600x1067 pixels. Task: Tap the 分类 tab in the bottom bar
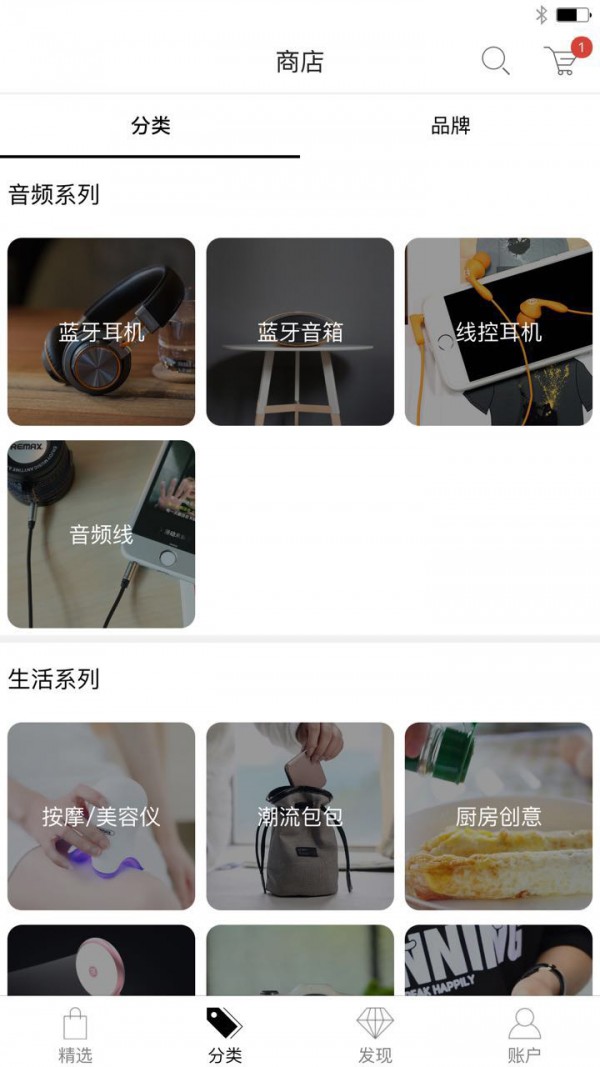225,1034
